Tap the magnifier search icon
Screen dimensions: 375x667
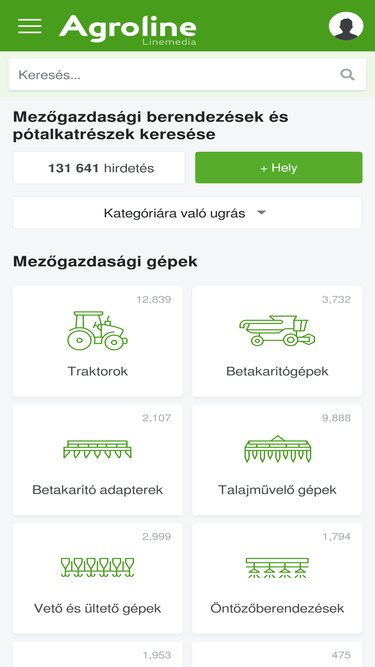[x=347, y=75]
